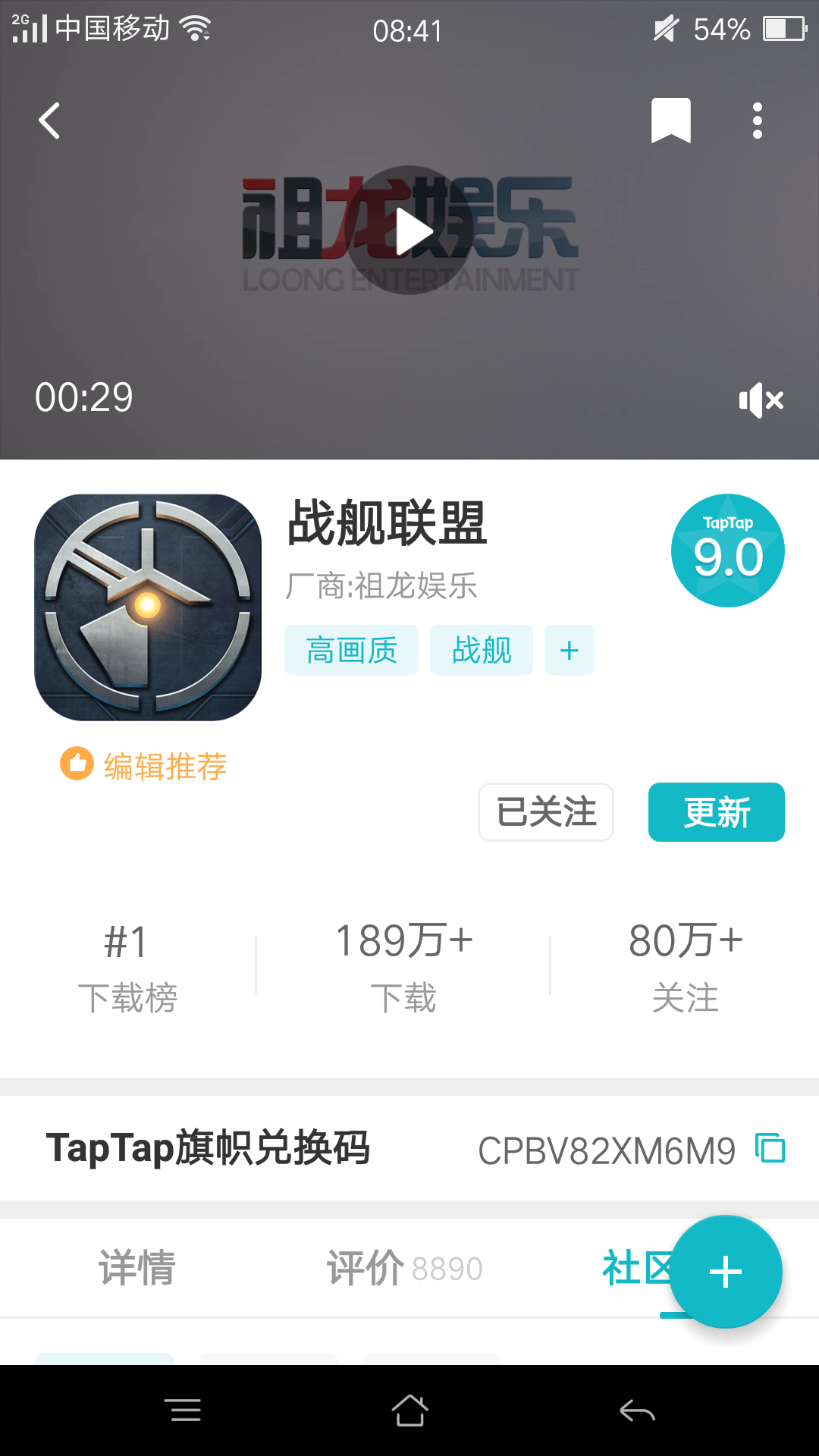Play the game trailer video
Image resolution: width=819 pixels, height=1456 pixels.
tap(409, 231)
